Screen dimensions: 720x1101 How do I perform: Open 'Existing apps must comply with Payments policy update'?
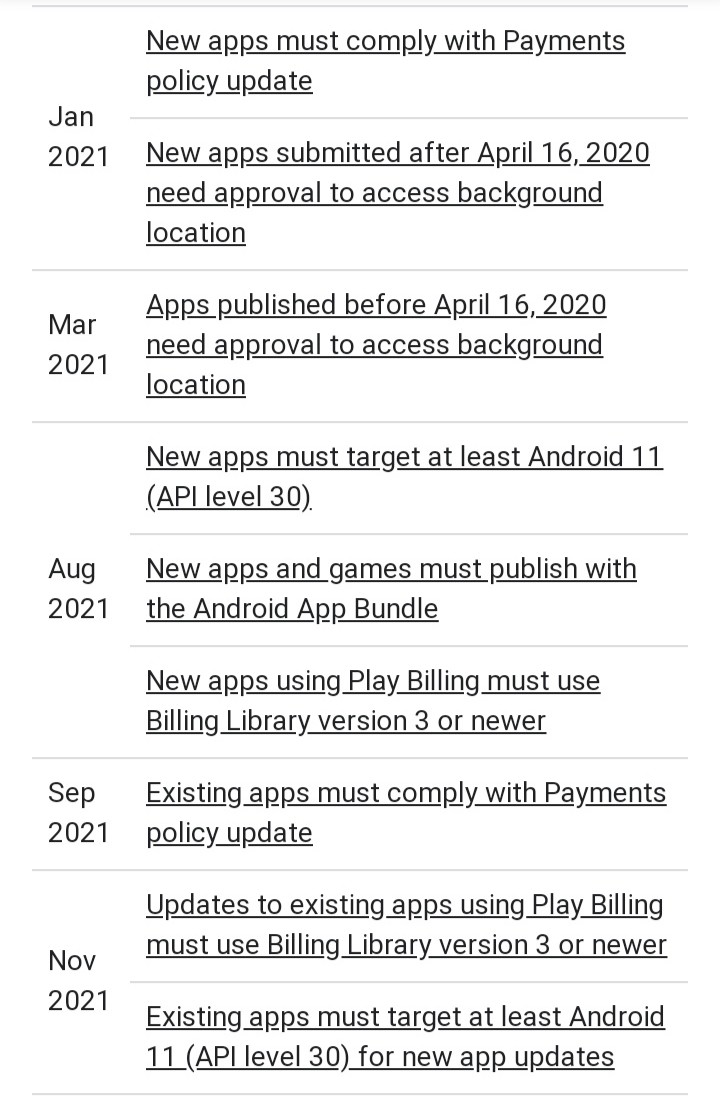pyautogui.click(x=405, y=794)
